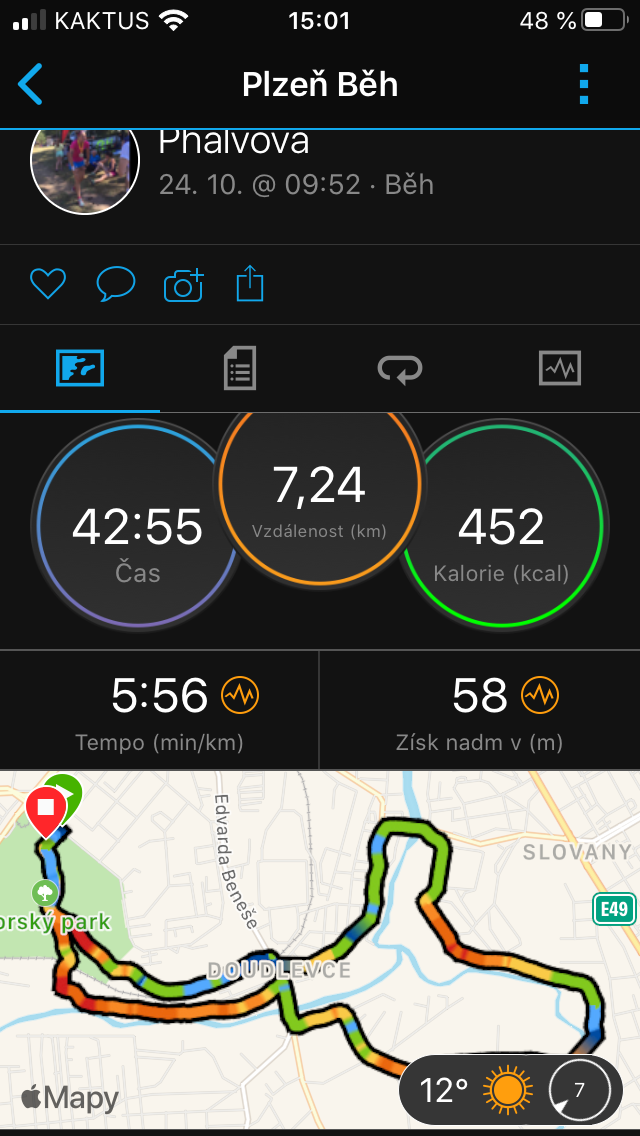Open the comments bubble

coord(115,283)
